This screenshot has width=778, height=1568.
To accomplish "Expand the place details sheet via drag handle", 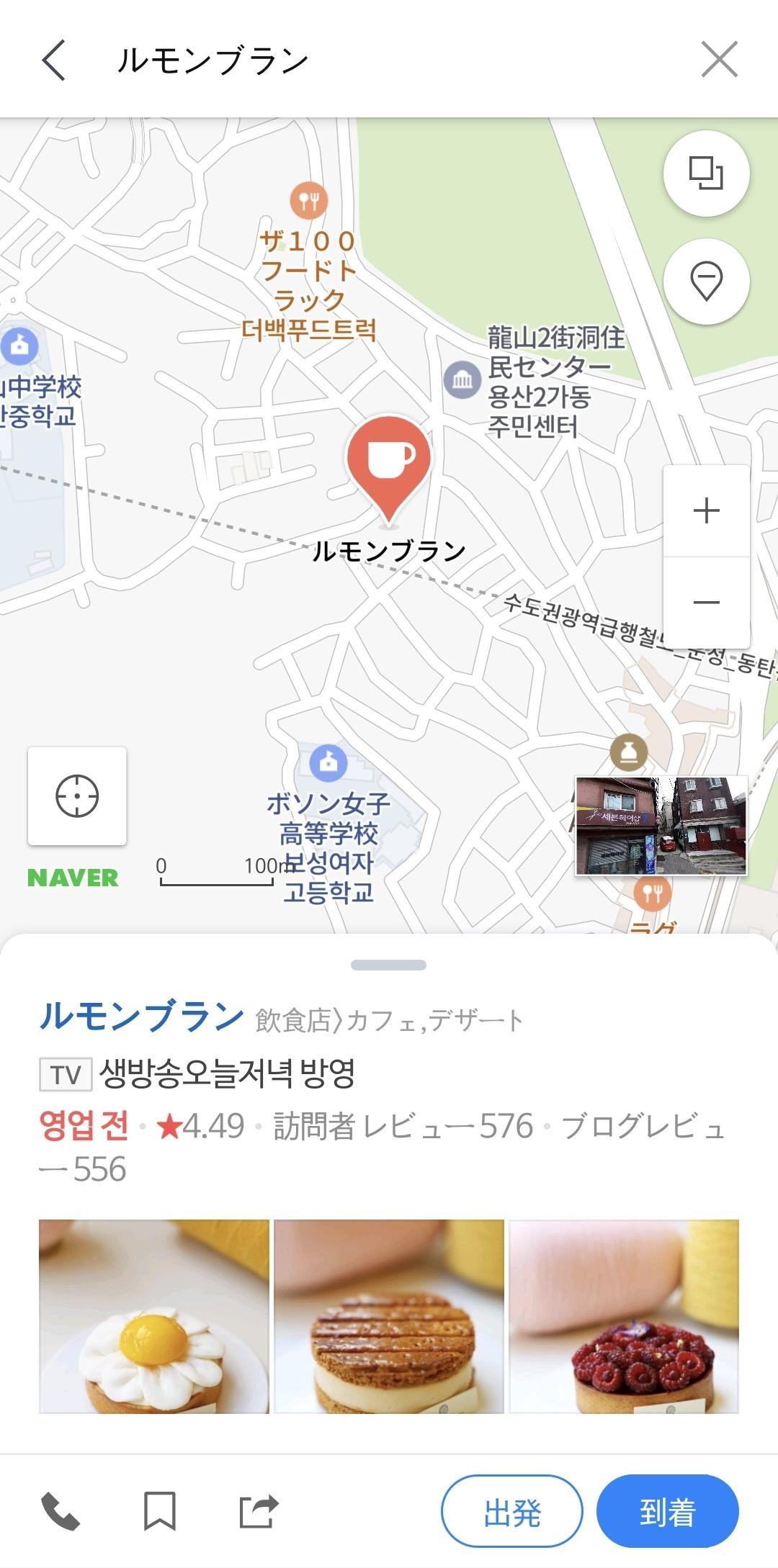I will (x=389, y=963).
